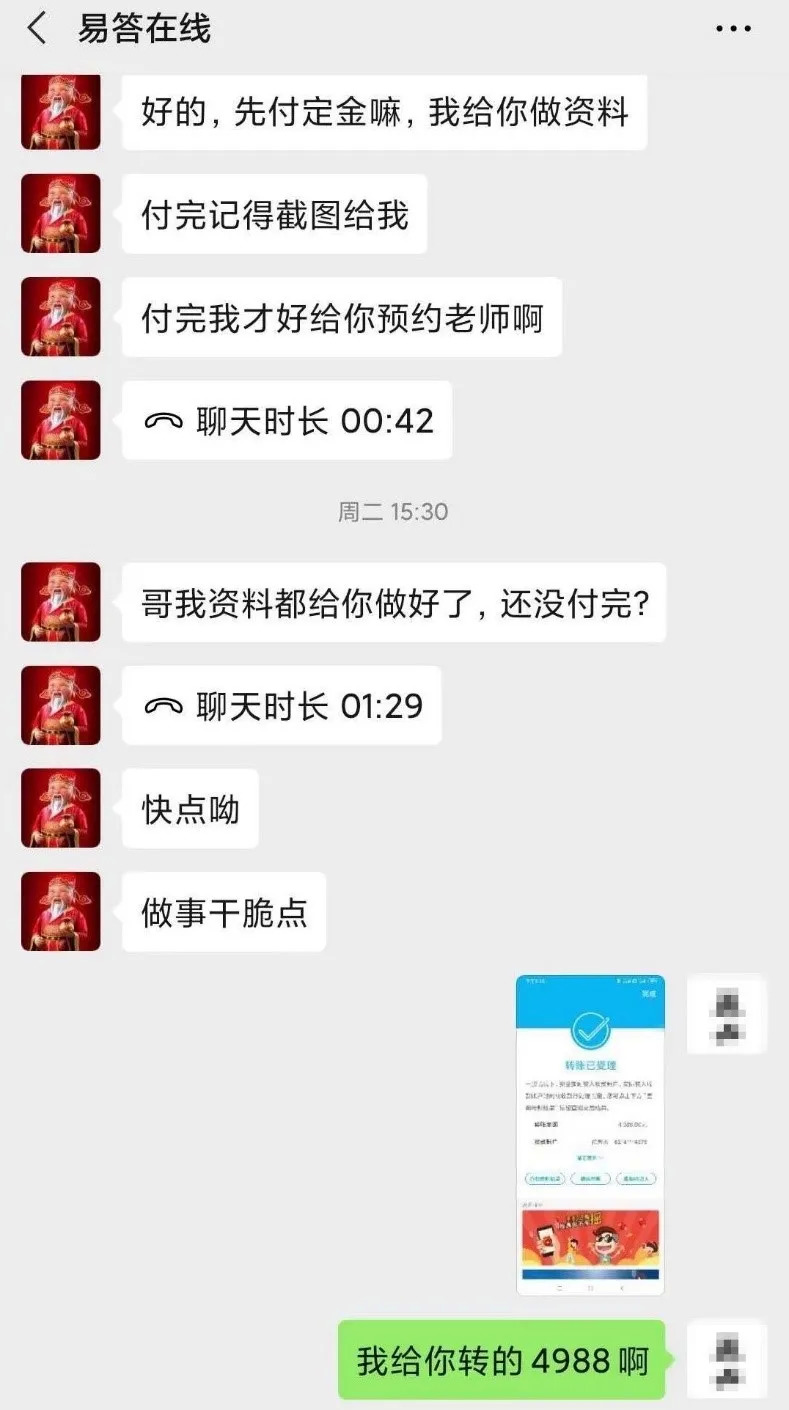Open the sent transfer screenshot image

[590, 1135]
